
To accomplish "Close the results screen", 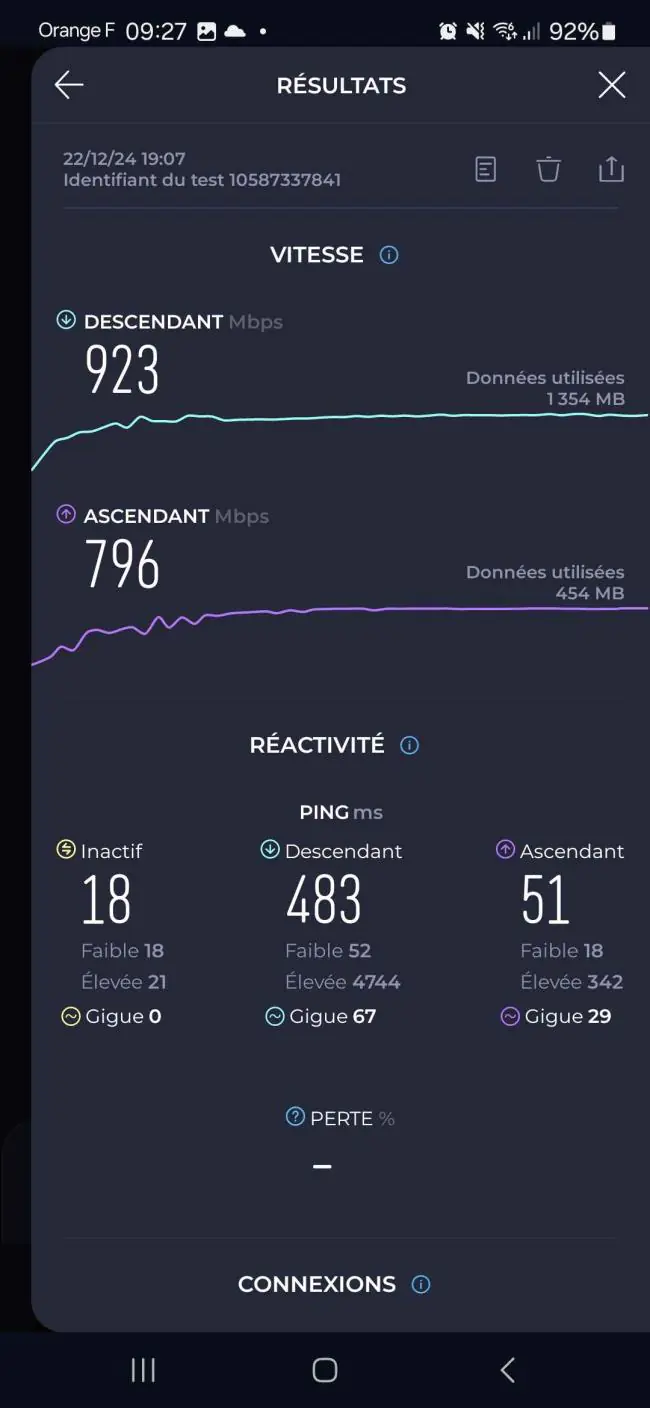I will click(x=611, y=85).
